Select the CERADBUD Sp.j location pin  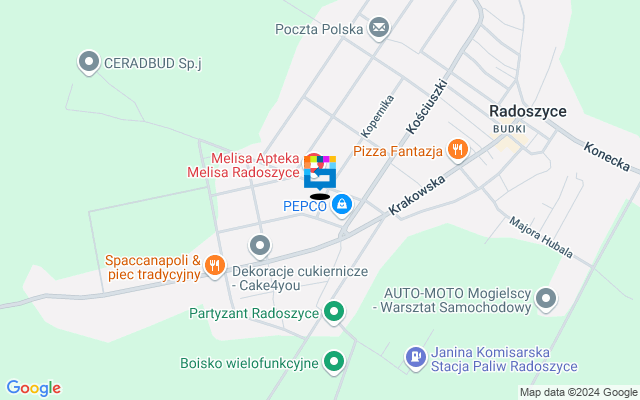(x=89, y=63)
